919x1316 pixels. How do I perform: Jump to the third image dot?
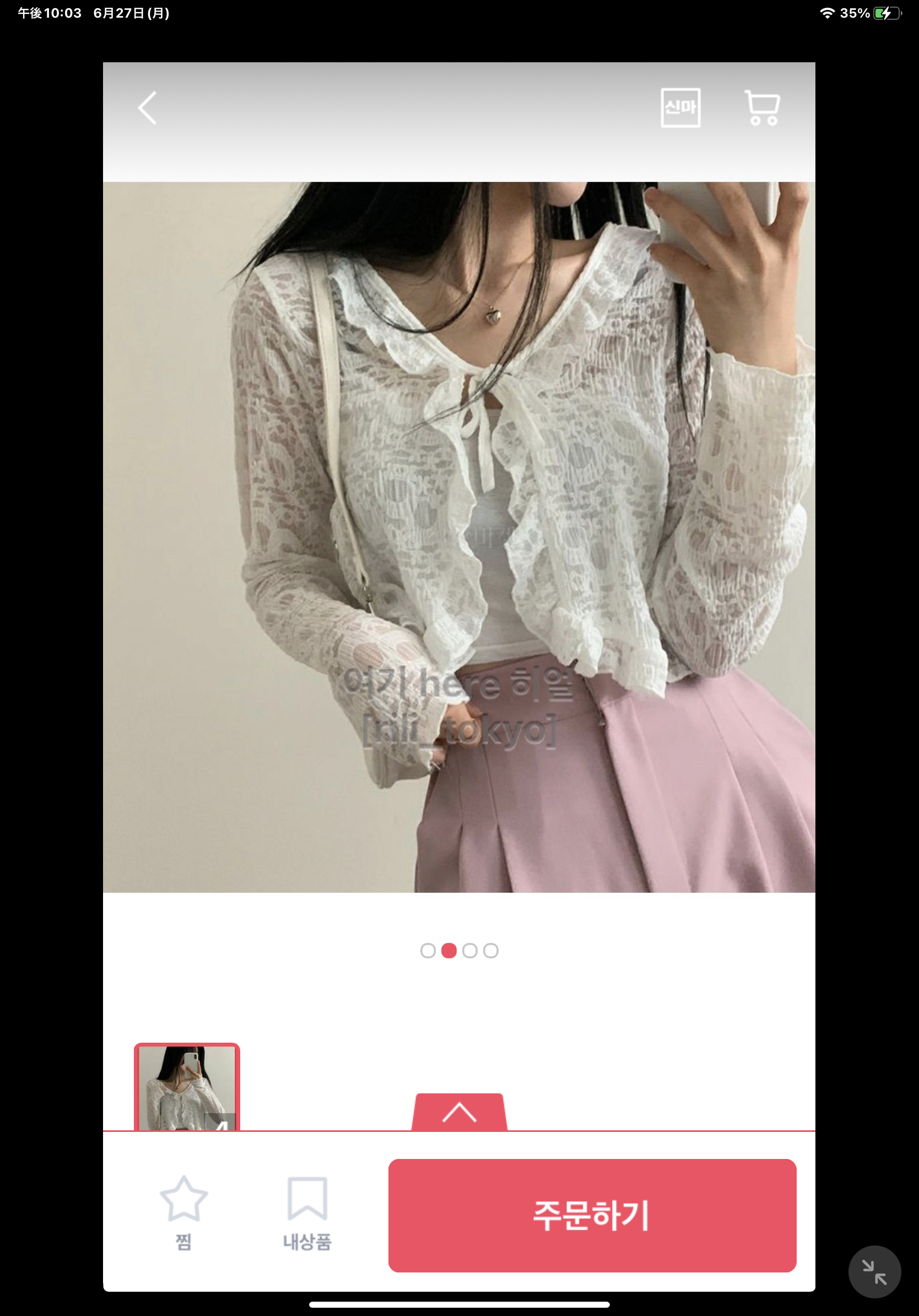tap(470, 951)
